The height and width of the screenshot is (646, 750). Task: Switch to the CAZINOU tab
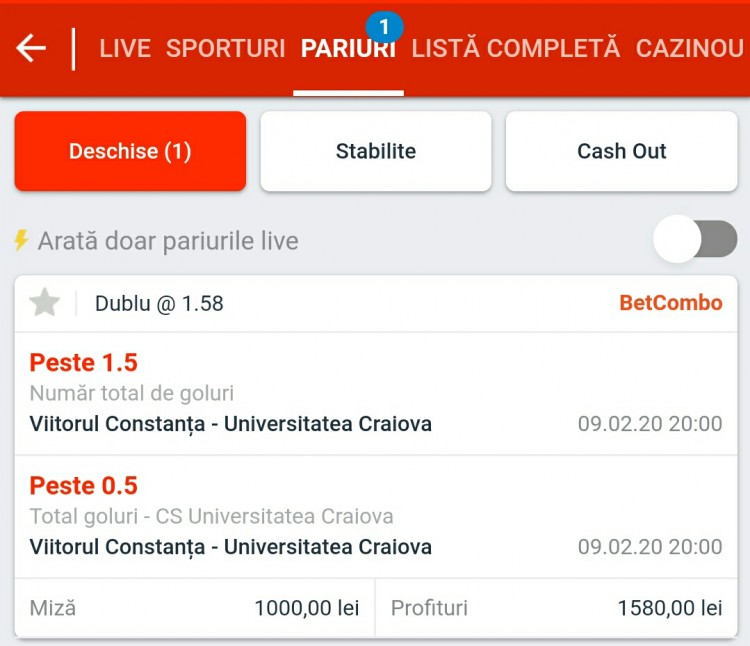690,49
